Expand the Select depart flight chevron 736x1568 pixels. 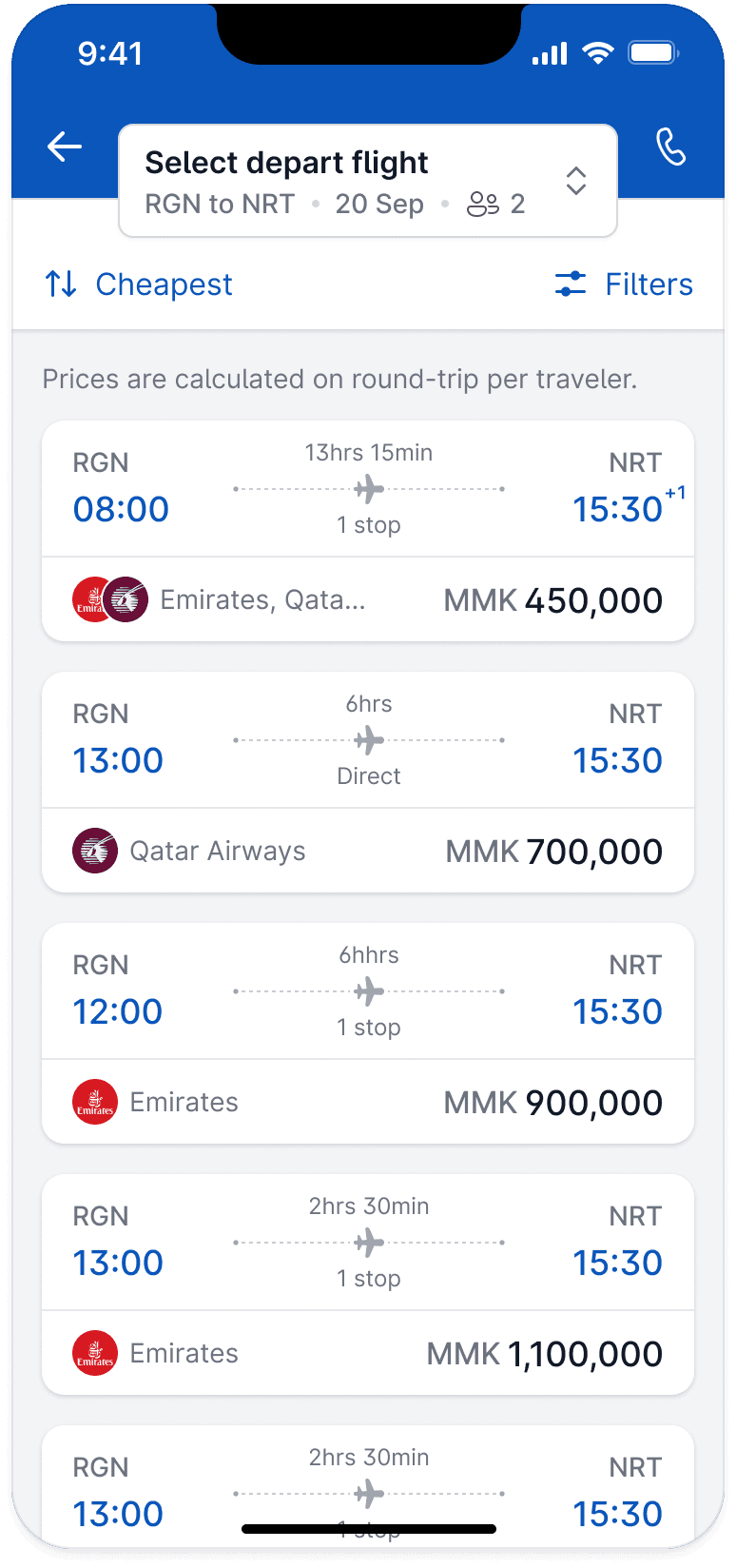576,180
